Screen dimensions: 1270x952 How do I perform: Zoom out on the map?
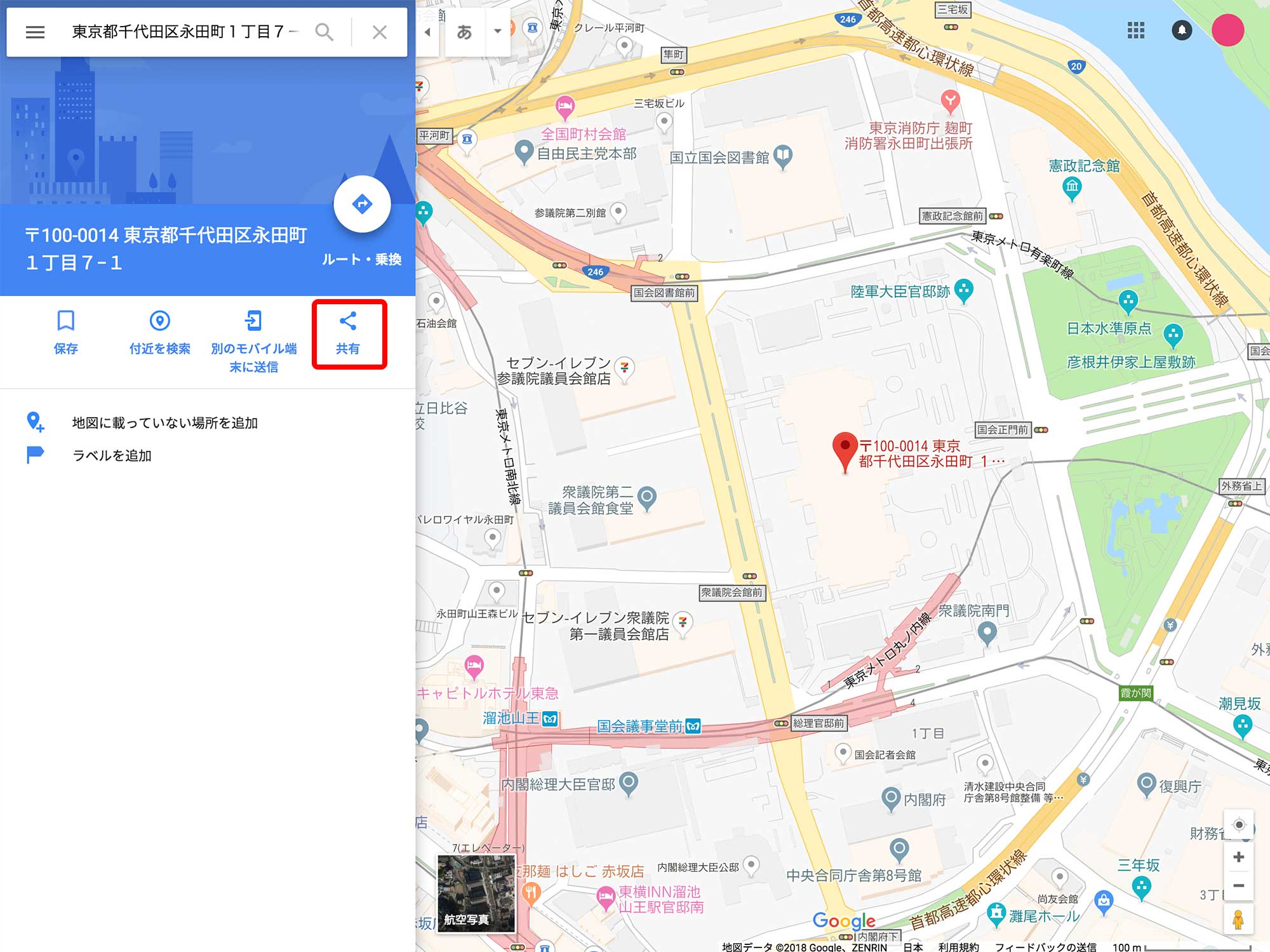click(x=1238, y=885)
